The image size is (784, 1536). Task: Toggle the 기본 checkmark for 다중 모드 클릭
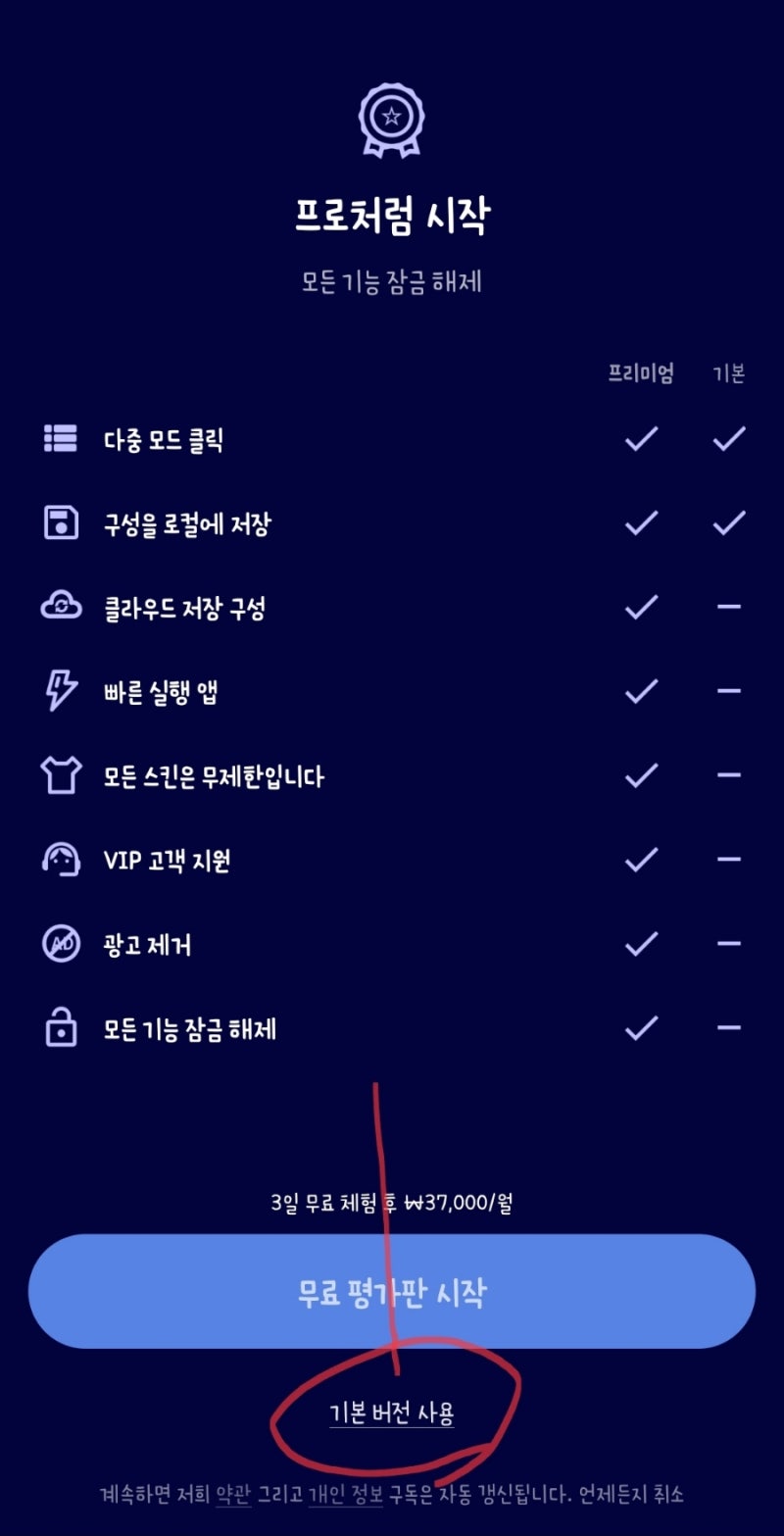pyautogui.click(x=729, y=437)
